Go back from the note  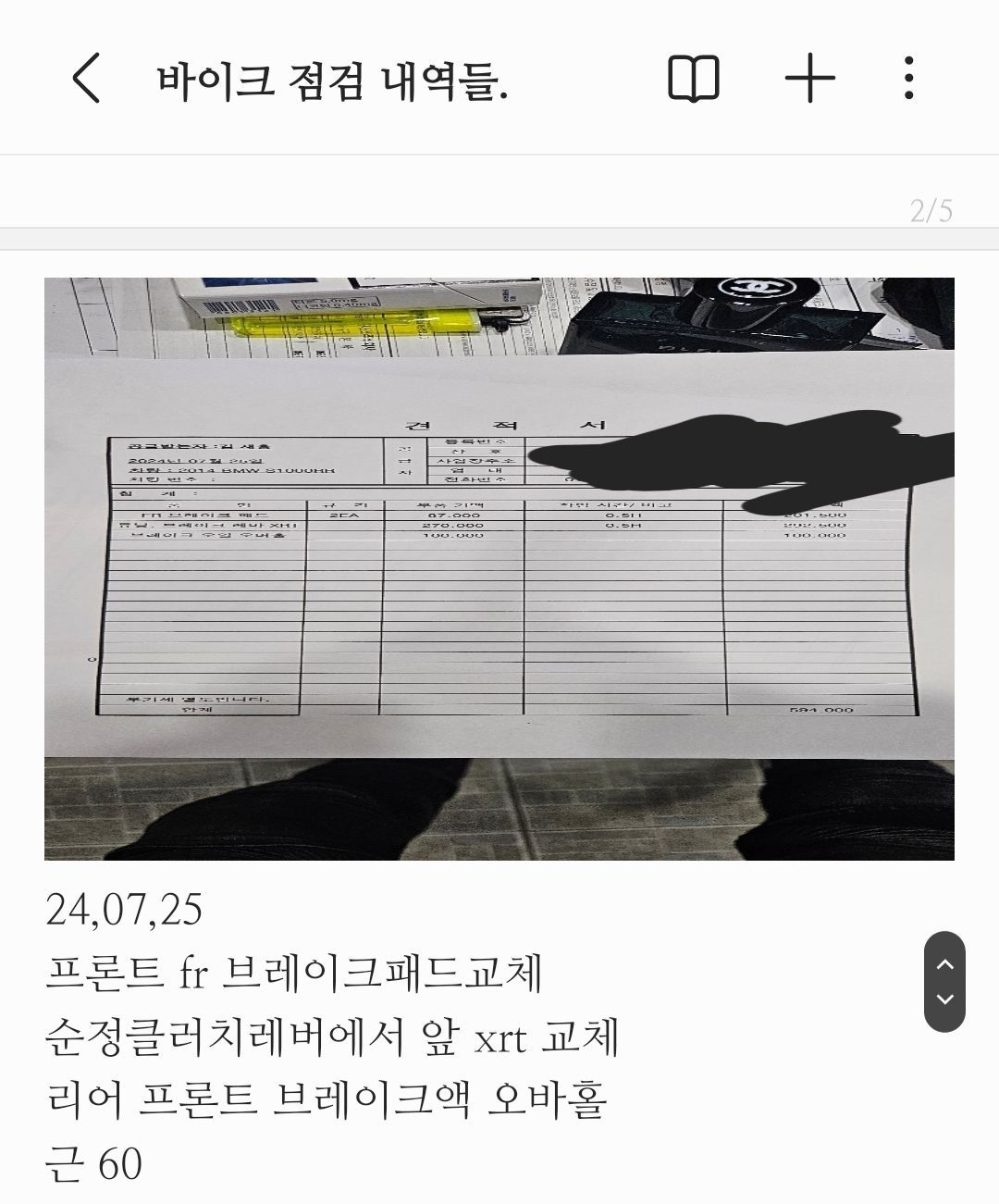pos(86,78)
